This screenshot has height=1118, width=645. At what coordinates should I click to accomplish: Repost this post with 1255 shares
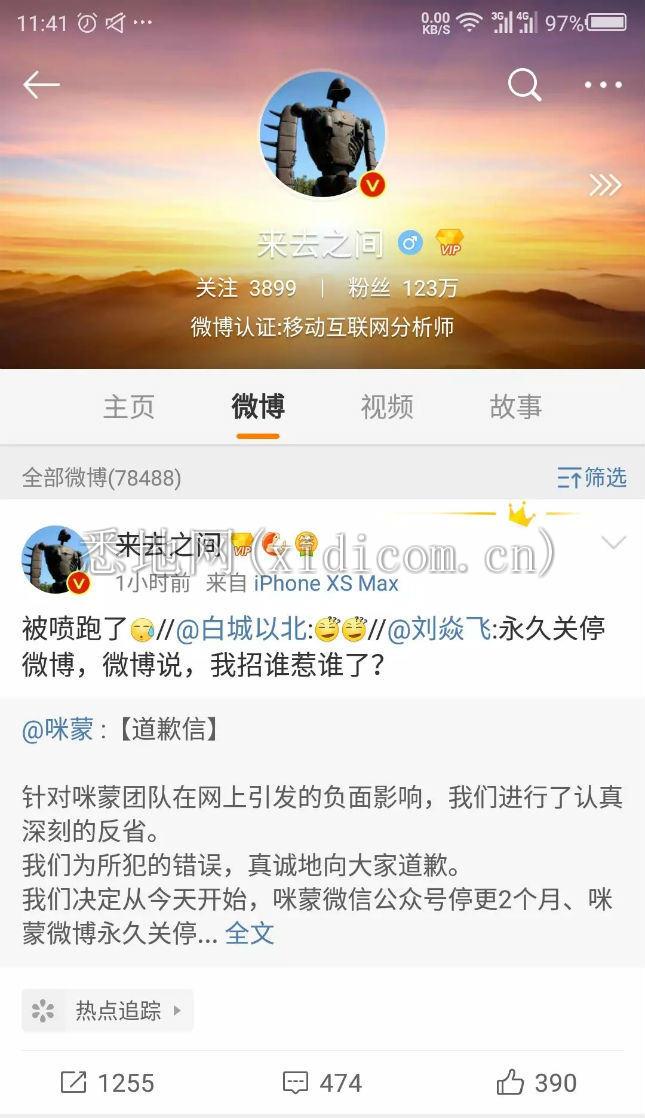click(x=108, y=1082)
